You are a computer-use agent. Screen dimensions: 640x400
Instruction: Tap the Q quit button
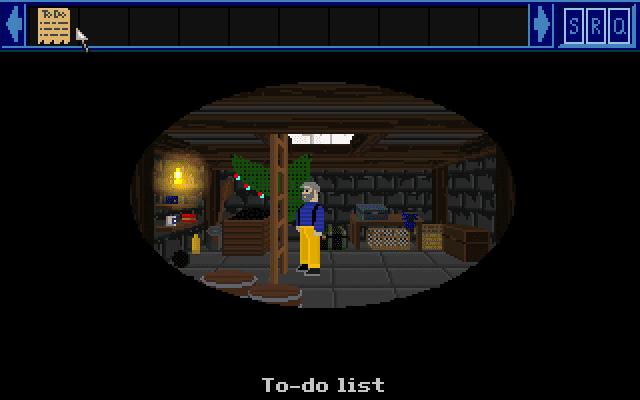tap(618, 25)
